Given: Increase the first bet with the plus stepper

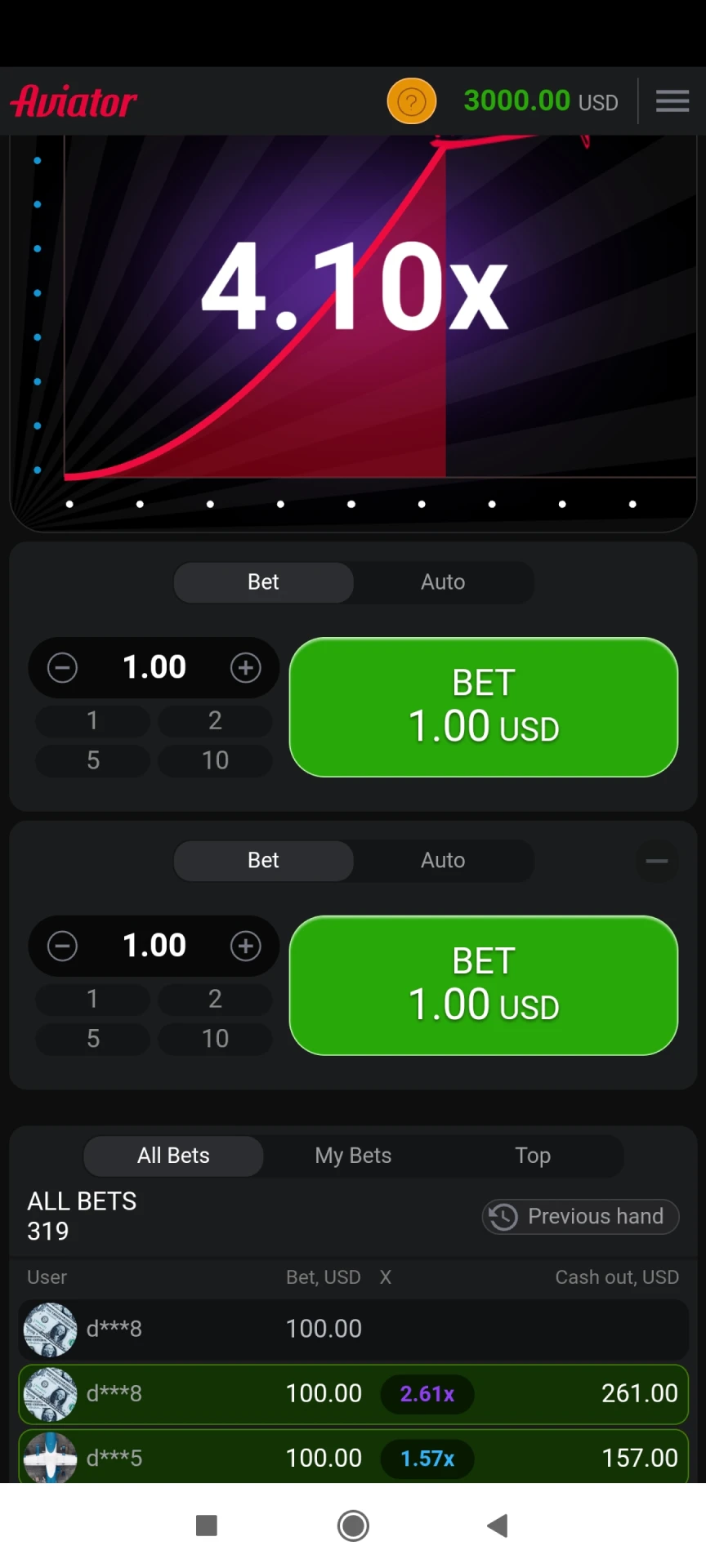Looking at the screenshot, I should pyautogui.click(x=245, y=667).
